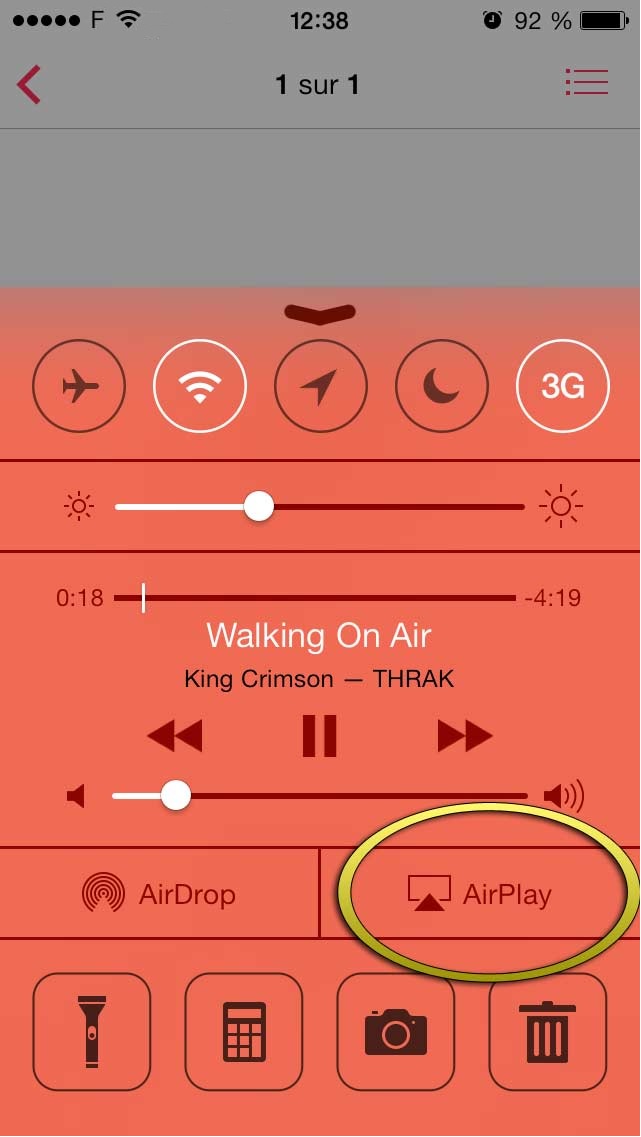Tap the trash can shortcut

[547, 1031]
